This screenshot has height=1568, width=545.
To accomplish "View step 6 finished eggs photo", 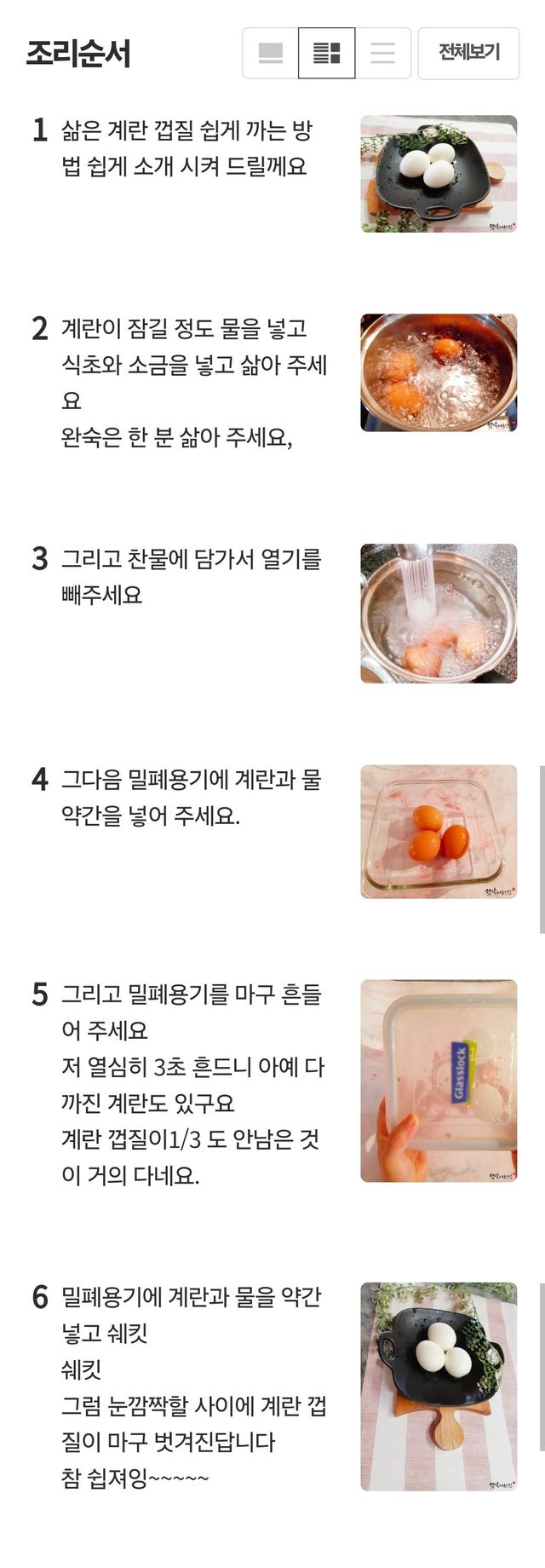I will pos(439,1386).
